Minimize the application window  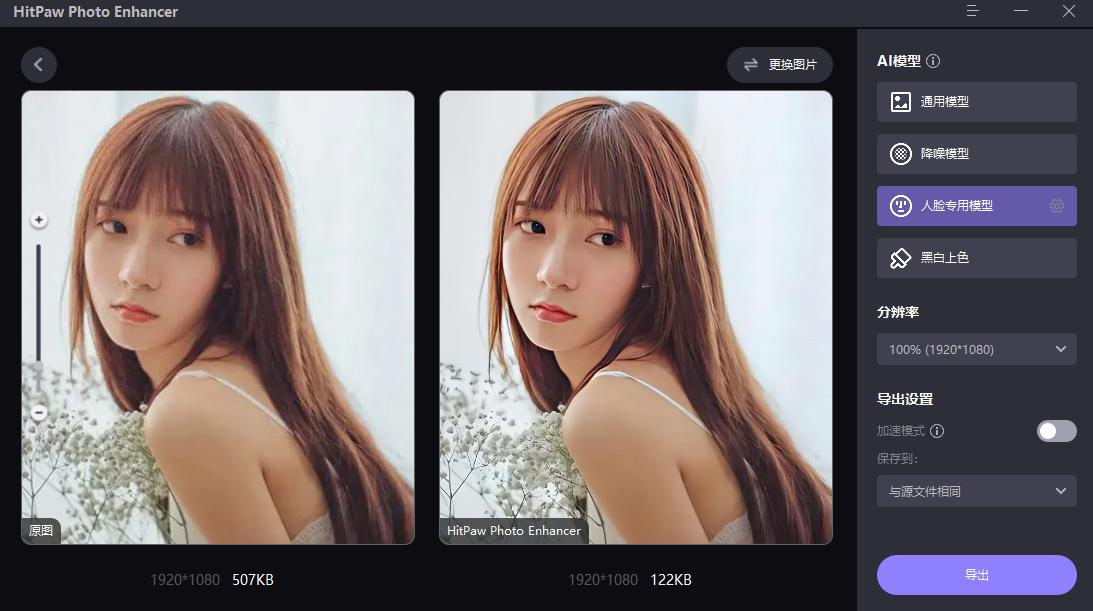(1020, 11)
